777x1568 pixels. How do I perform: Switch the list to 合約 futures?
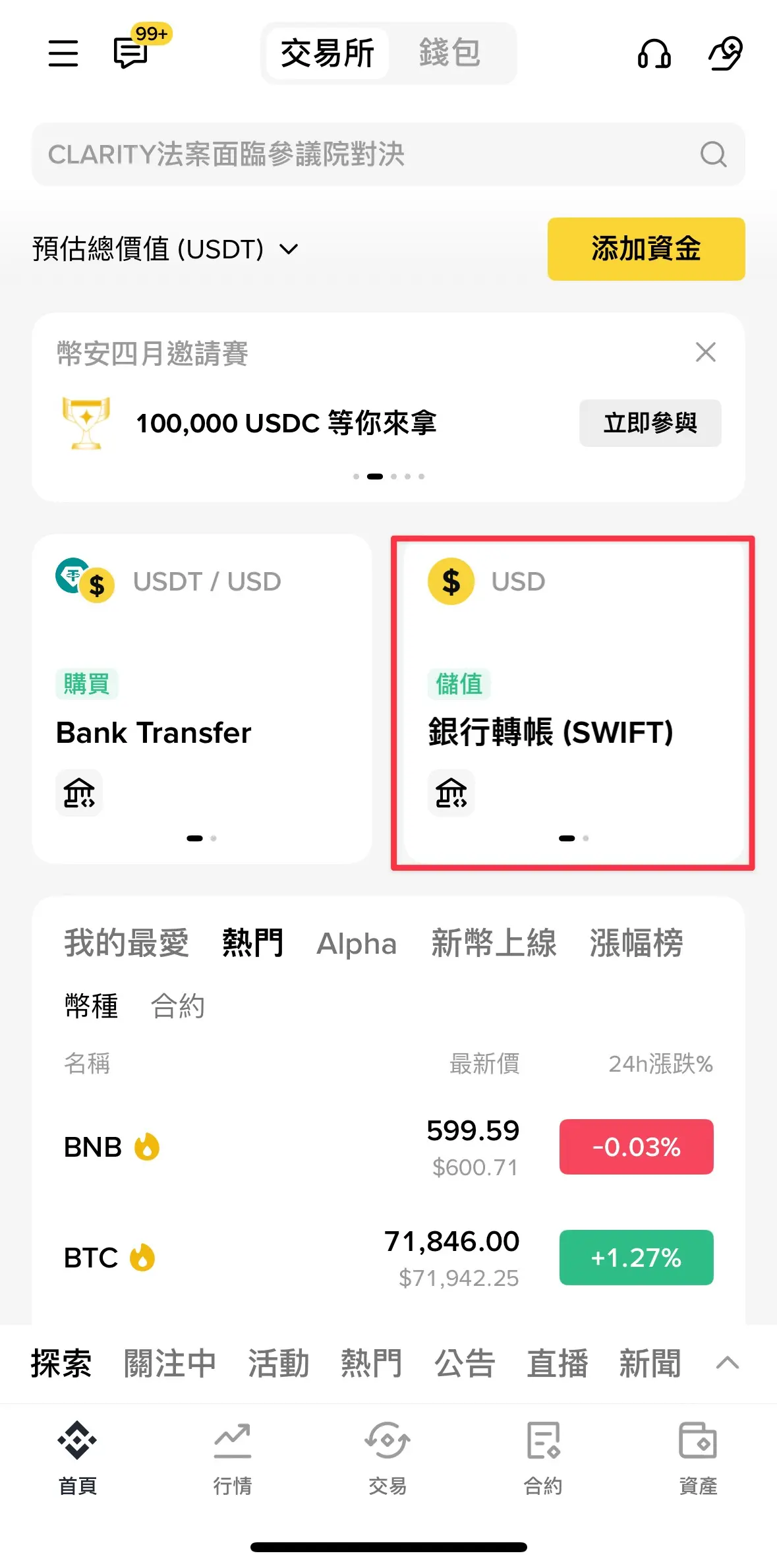pyautogui.click(x=178, y=1006)
